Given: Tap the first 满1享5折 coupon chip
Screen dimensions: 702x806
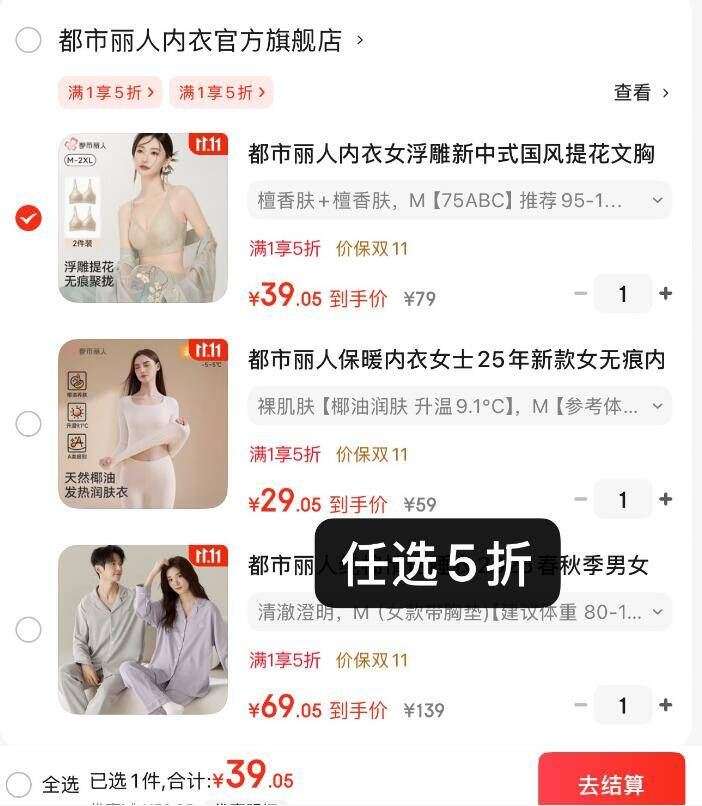Looking at the screenshot, I should pos(110,93).
